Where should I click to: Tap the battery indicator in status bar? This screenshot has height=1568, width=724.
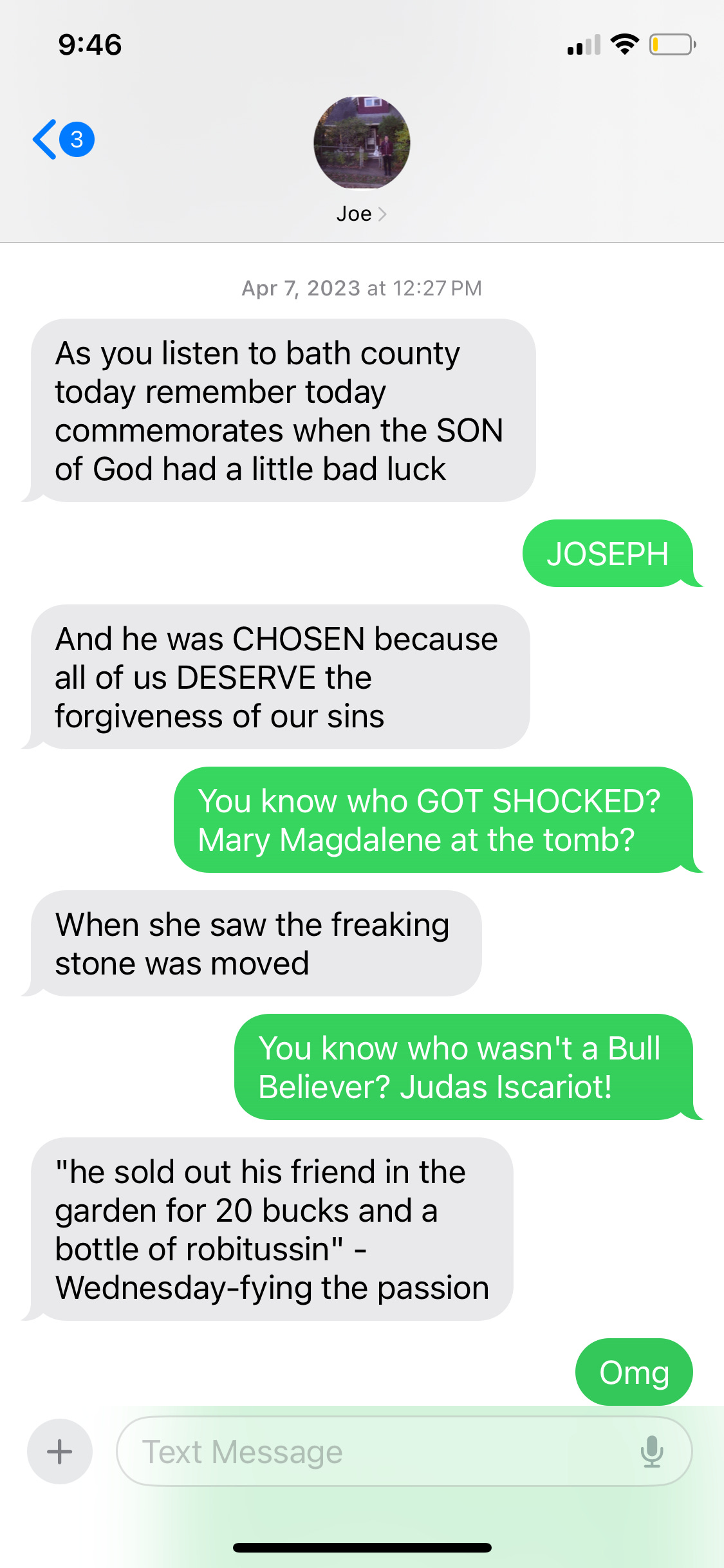tap(671, 44)
